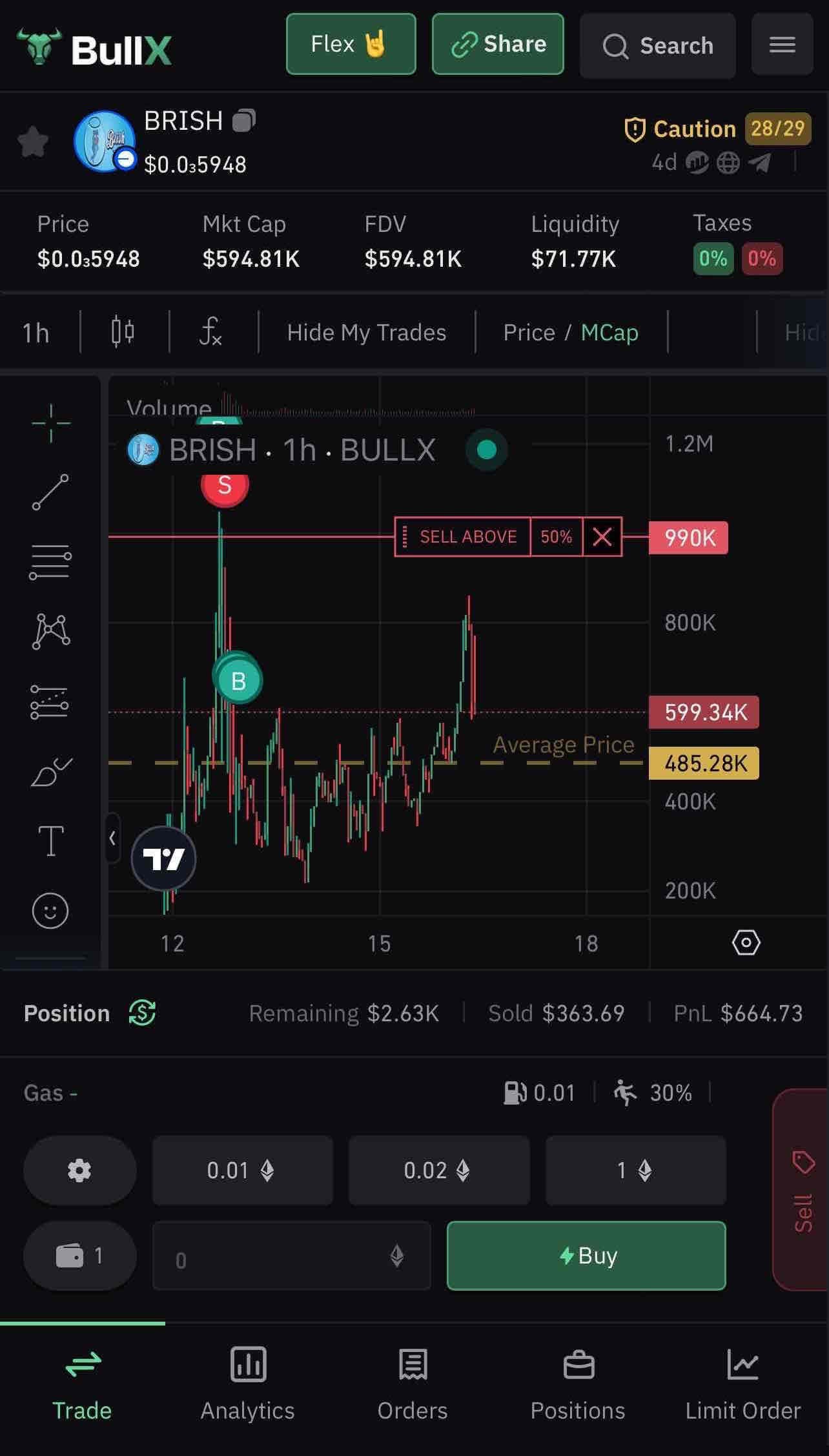
Task: Copy the BRISH contract address
Action: coord(243,121)
